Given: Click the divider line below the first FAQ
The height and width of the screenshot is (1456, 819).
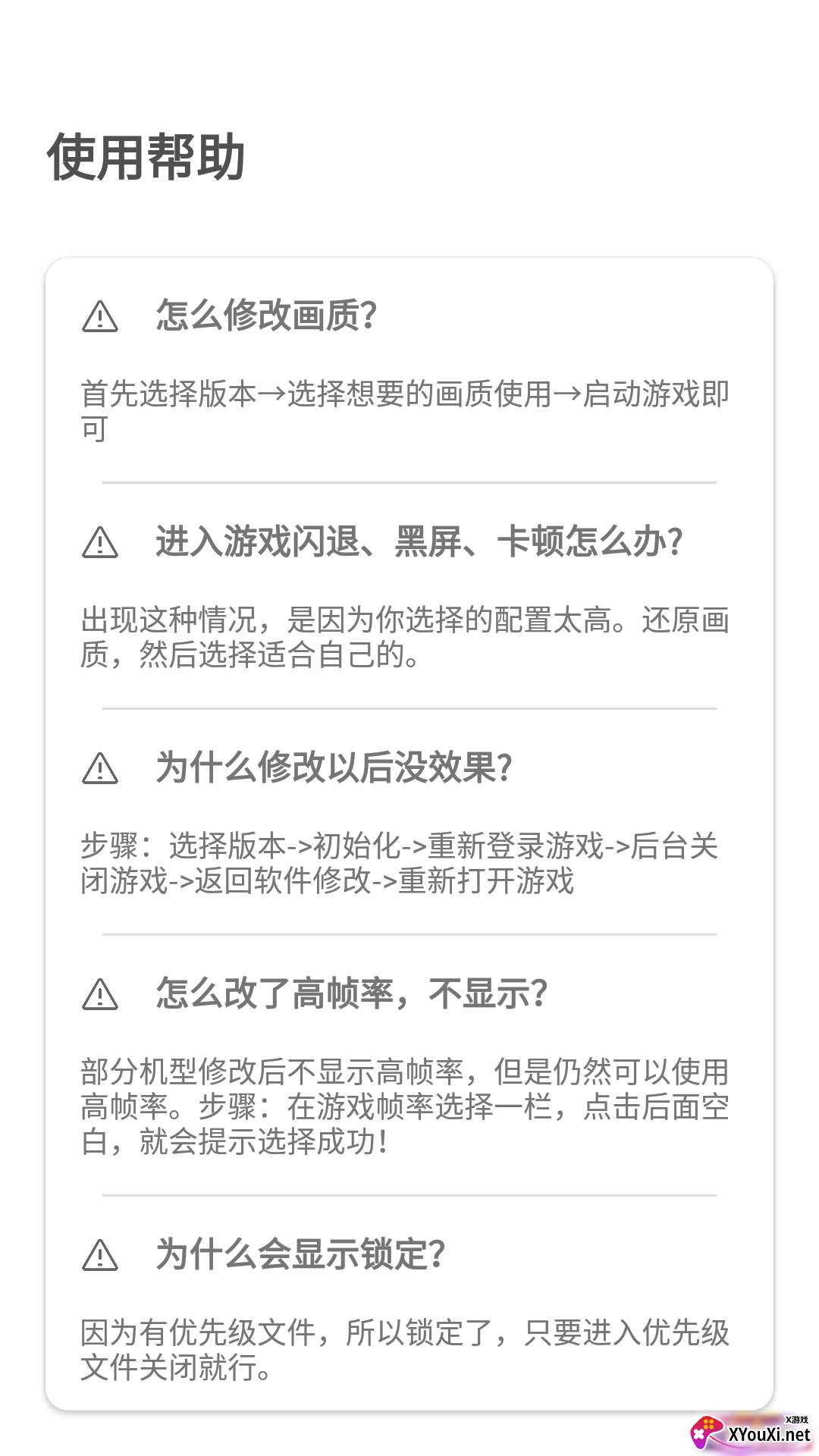Looking at the screenshot, I should (x=409, y=480).
